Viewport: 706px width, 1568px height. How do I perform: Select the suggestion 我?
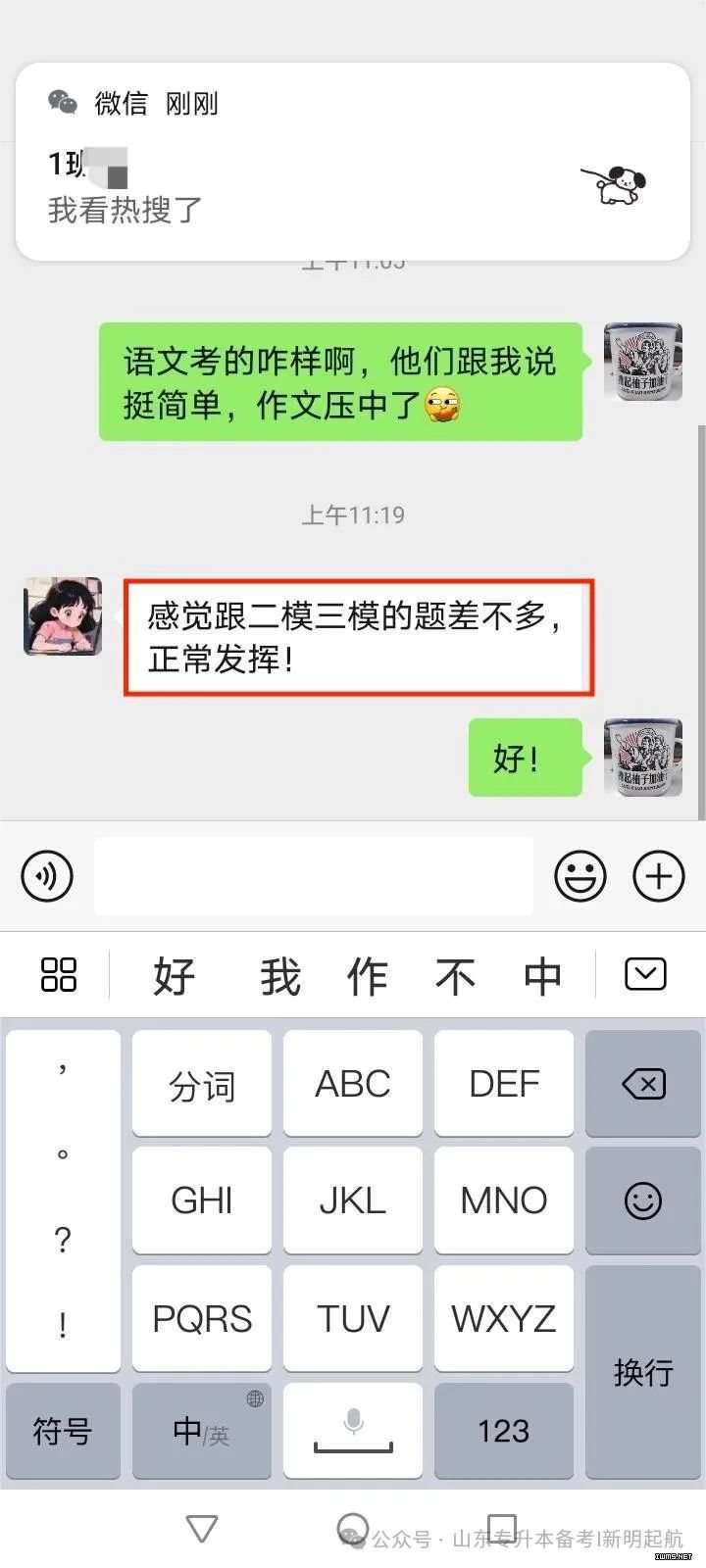(280, 976)
